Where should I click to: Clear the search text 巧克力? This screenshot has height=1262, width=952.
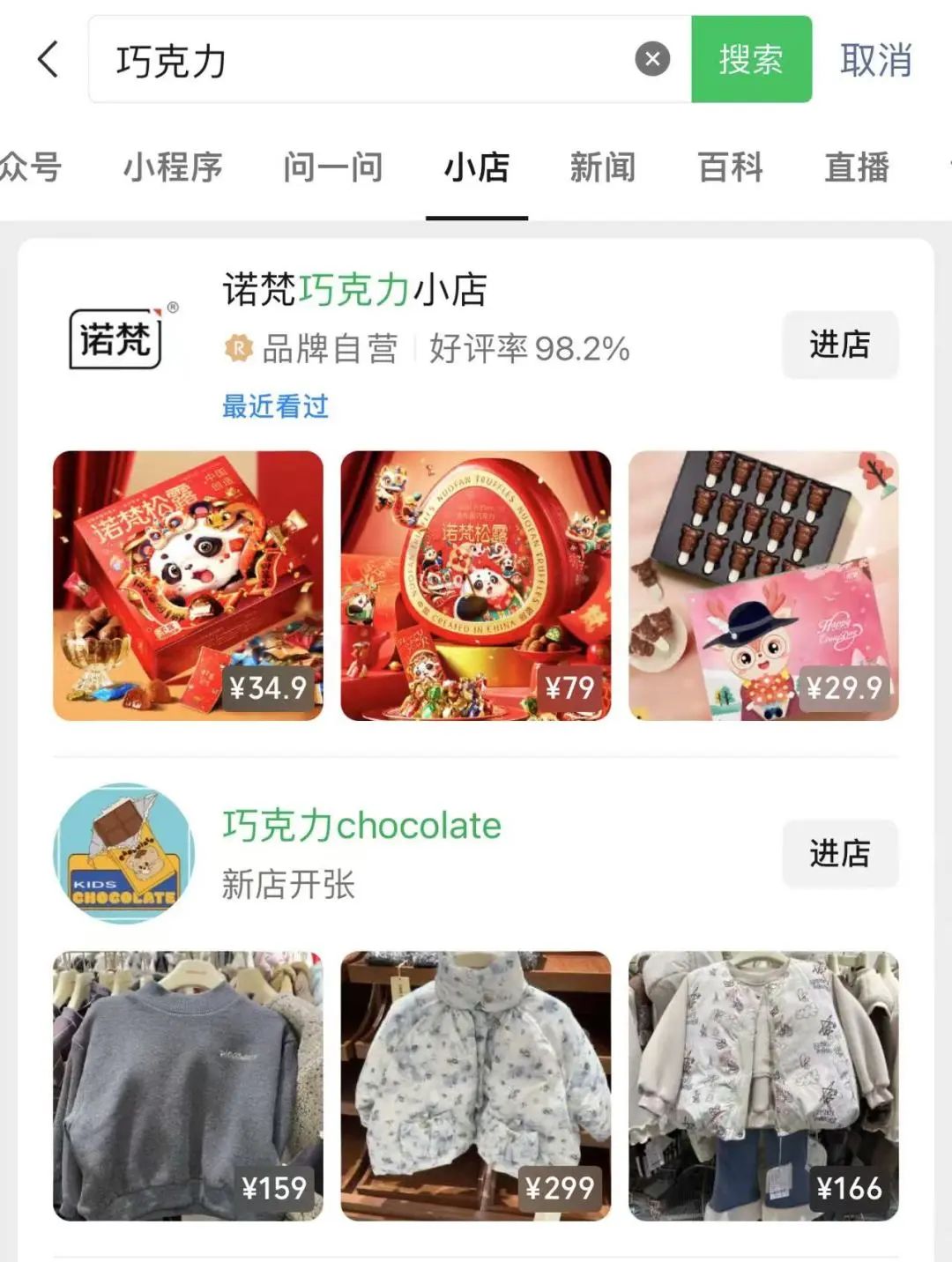pos(652,60)
